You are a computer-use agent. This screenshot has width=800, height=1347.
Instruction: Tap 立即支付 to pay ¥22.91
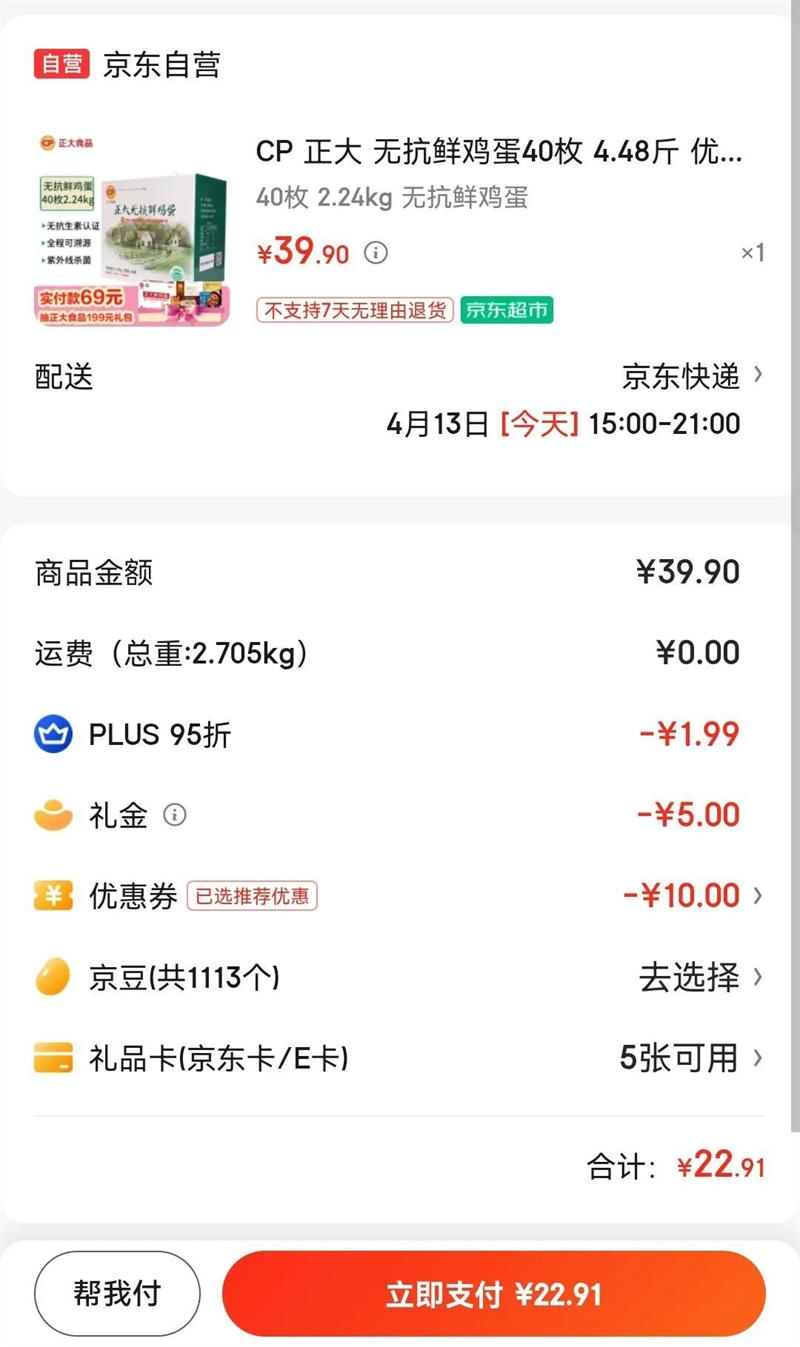tap(493, 1294)
